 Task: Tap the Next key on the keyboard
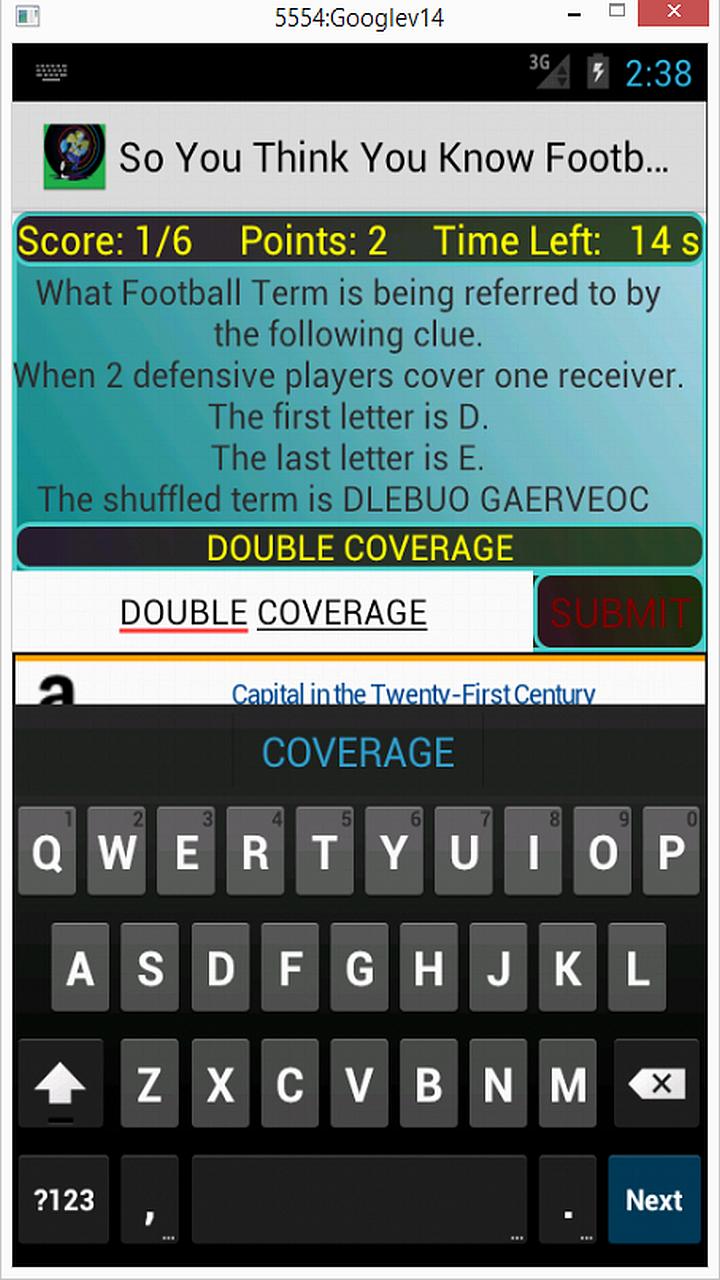654,1200
